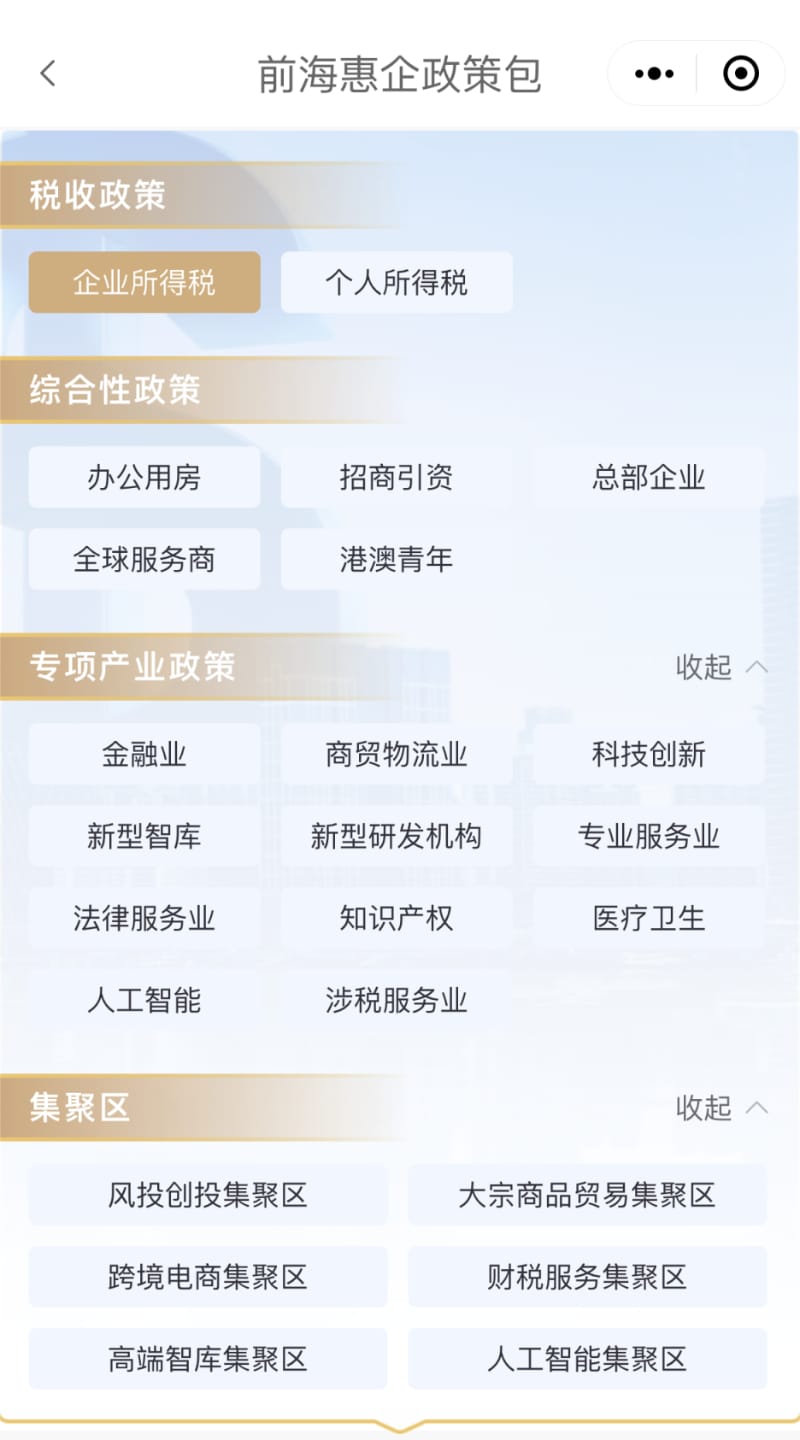Image resolution: width=800 pixels, height=1440 pixels.
Task: Open the 新型研发机构 policy
Action: click(396, 837)
